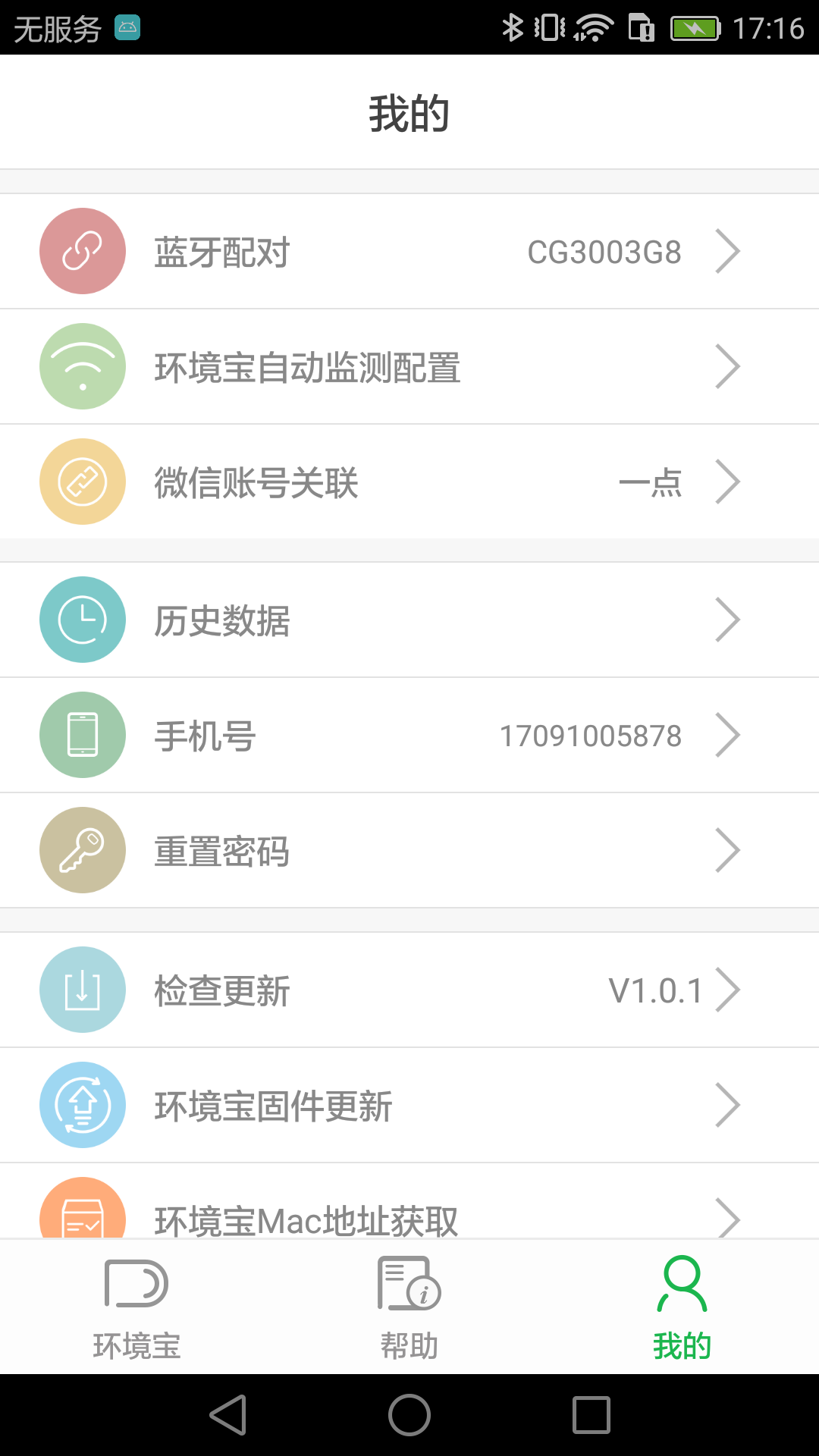Select 重置密码 to reset password
Screen dimensions: 819x1456
409,851
